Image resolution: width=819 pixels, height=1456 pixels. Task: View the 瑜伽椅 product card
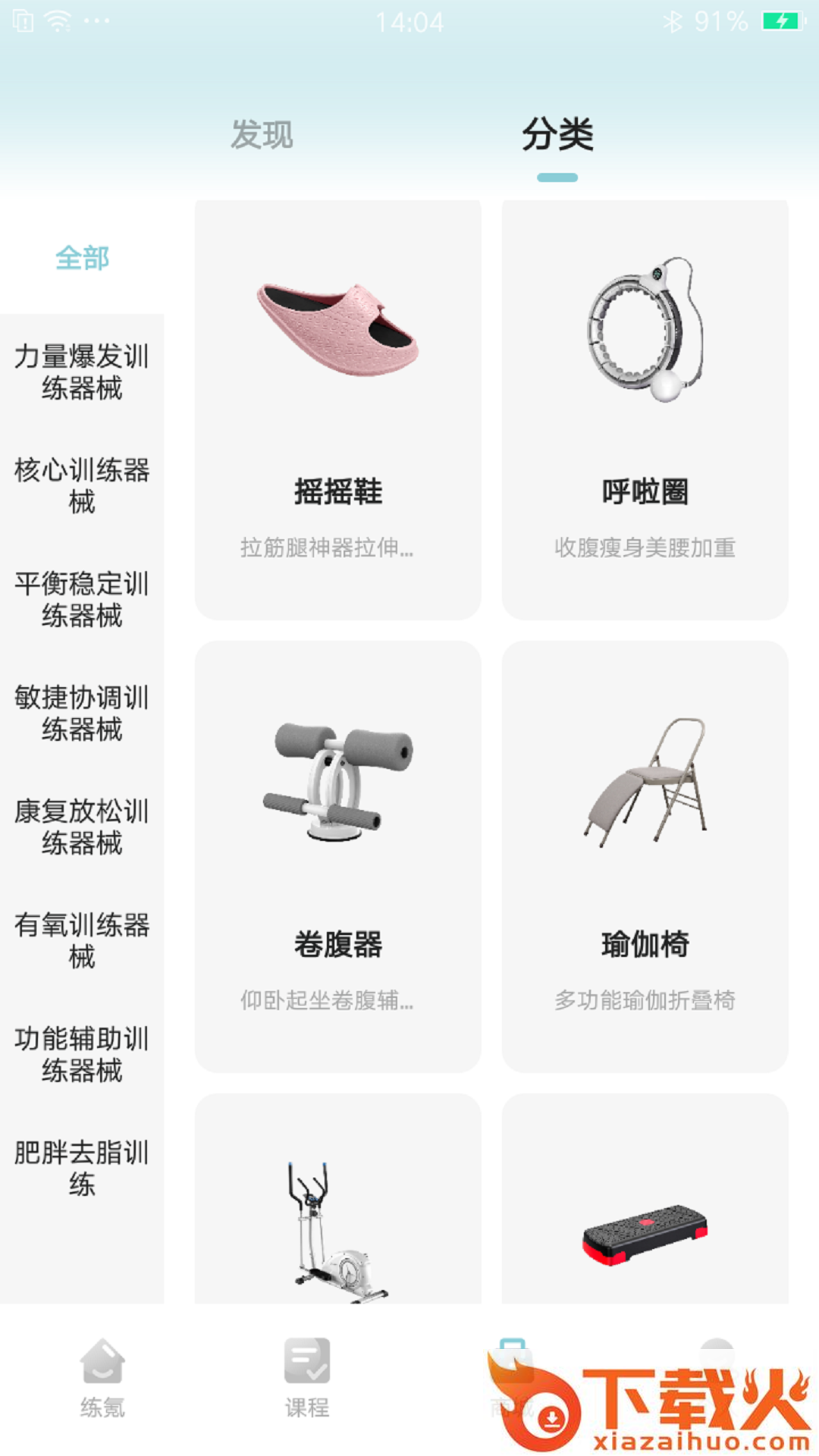coord(645,857)
